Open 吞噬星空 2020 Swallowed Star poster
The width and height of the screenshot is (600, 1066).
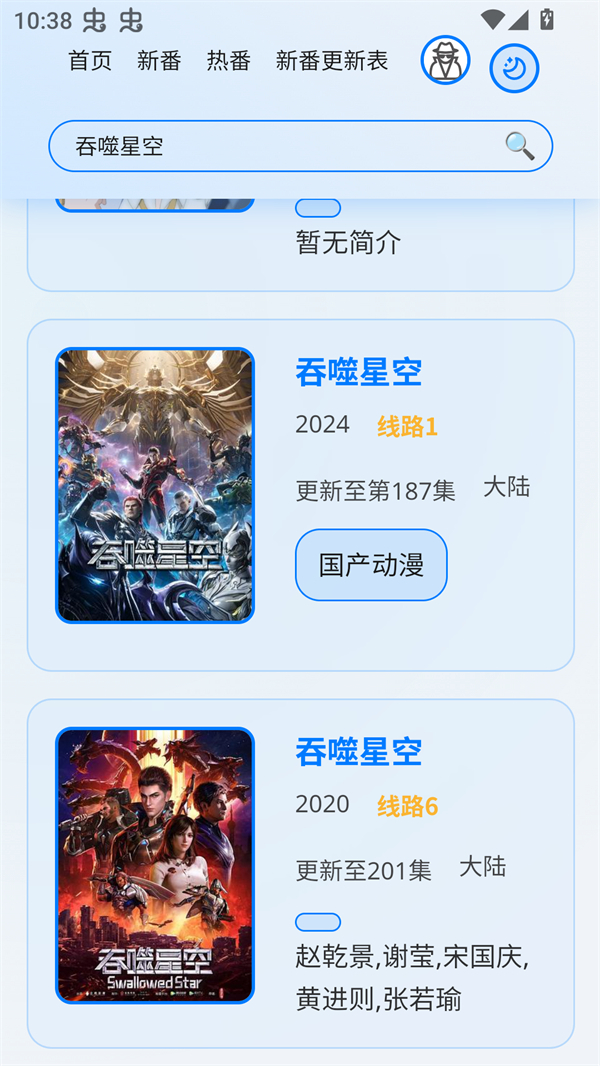click(x=155, y=865)
